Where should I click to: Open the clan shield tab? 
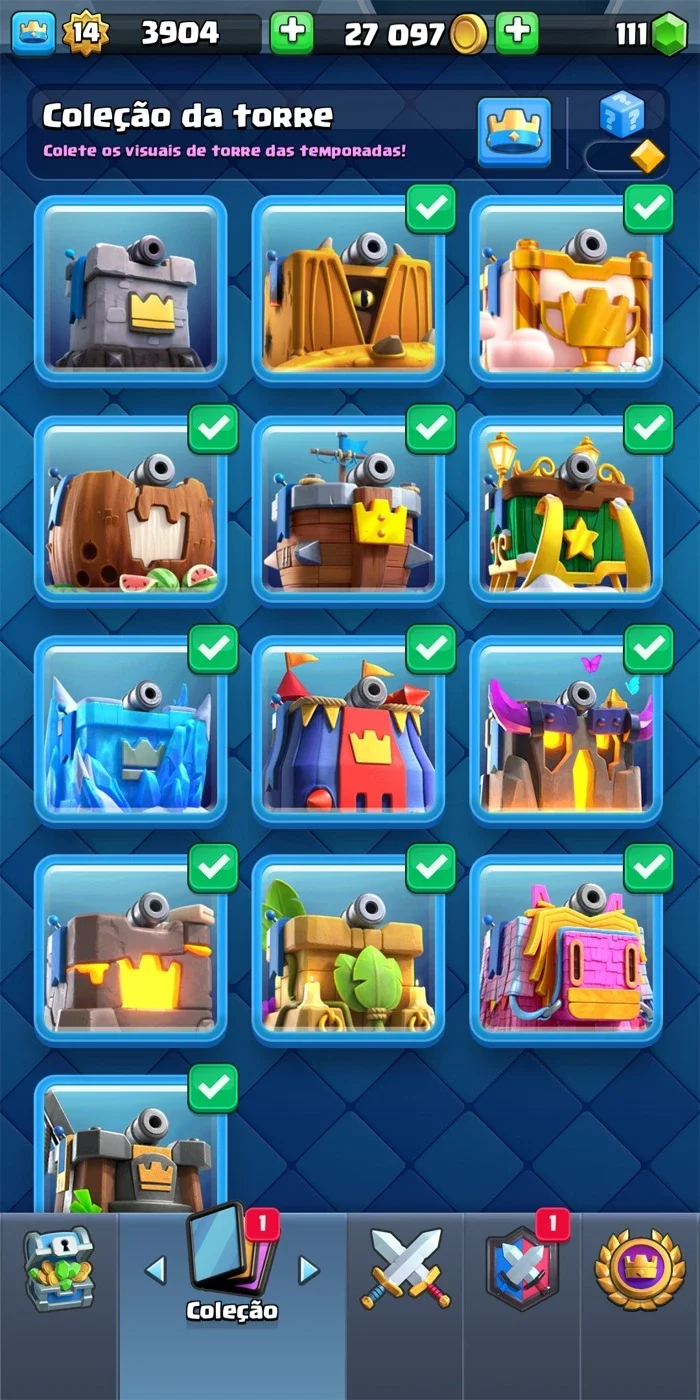[x=522, y=1268]
